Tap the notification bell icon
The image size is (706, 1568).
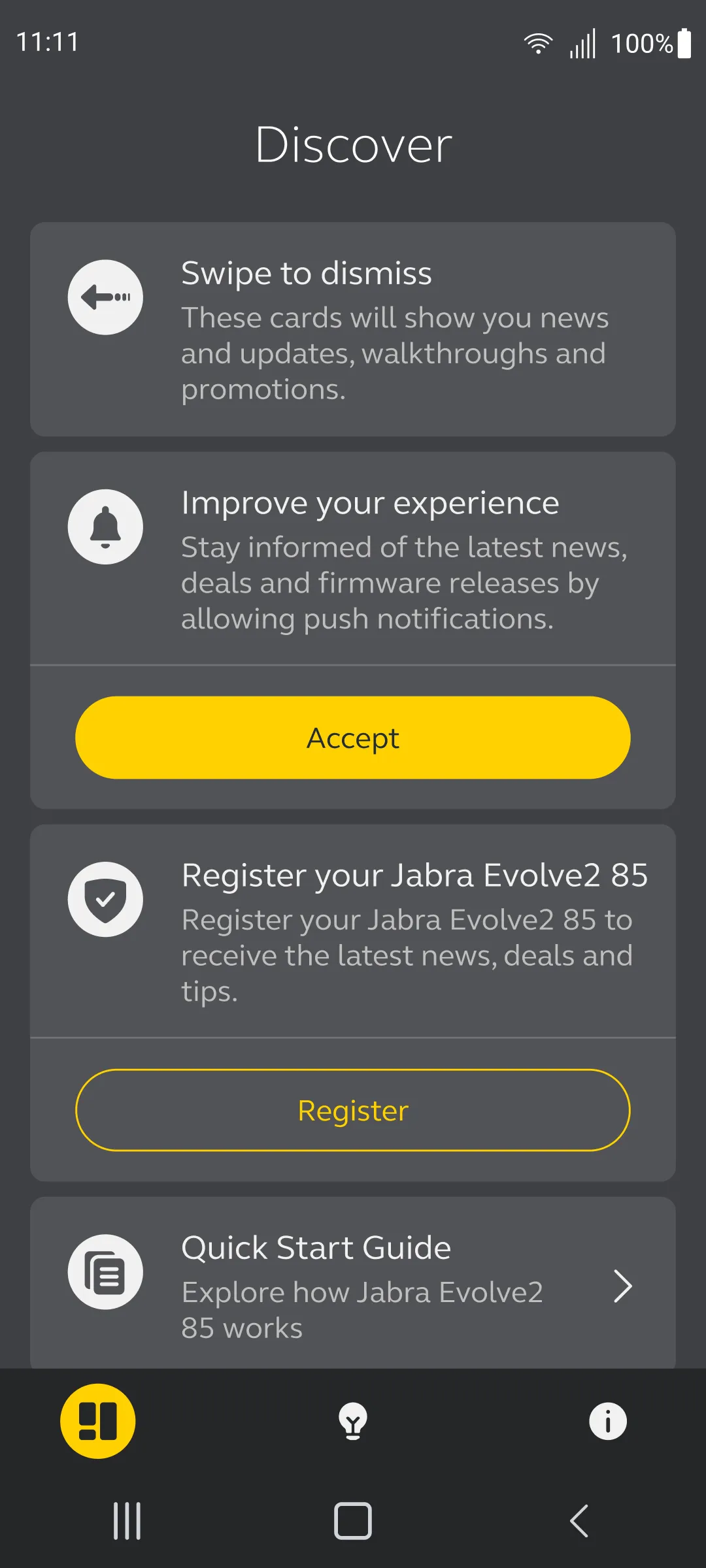(x=105, y=527)
